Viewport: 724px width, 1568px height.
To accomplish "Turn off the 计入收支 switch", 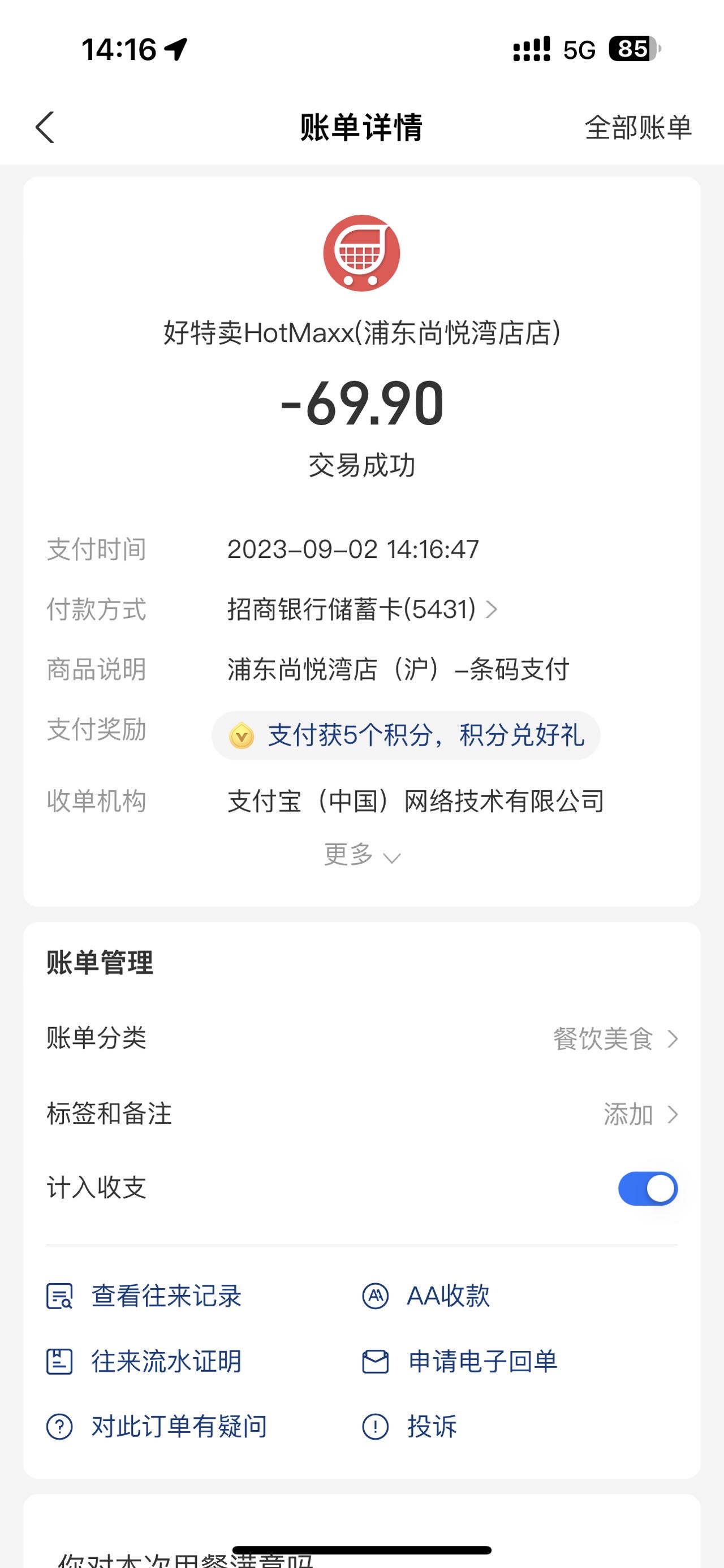I will point(648,1188).
